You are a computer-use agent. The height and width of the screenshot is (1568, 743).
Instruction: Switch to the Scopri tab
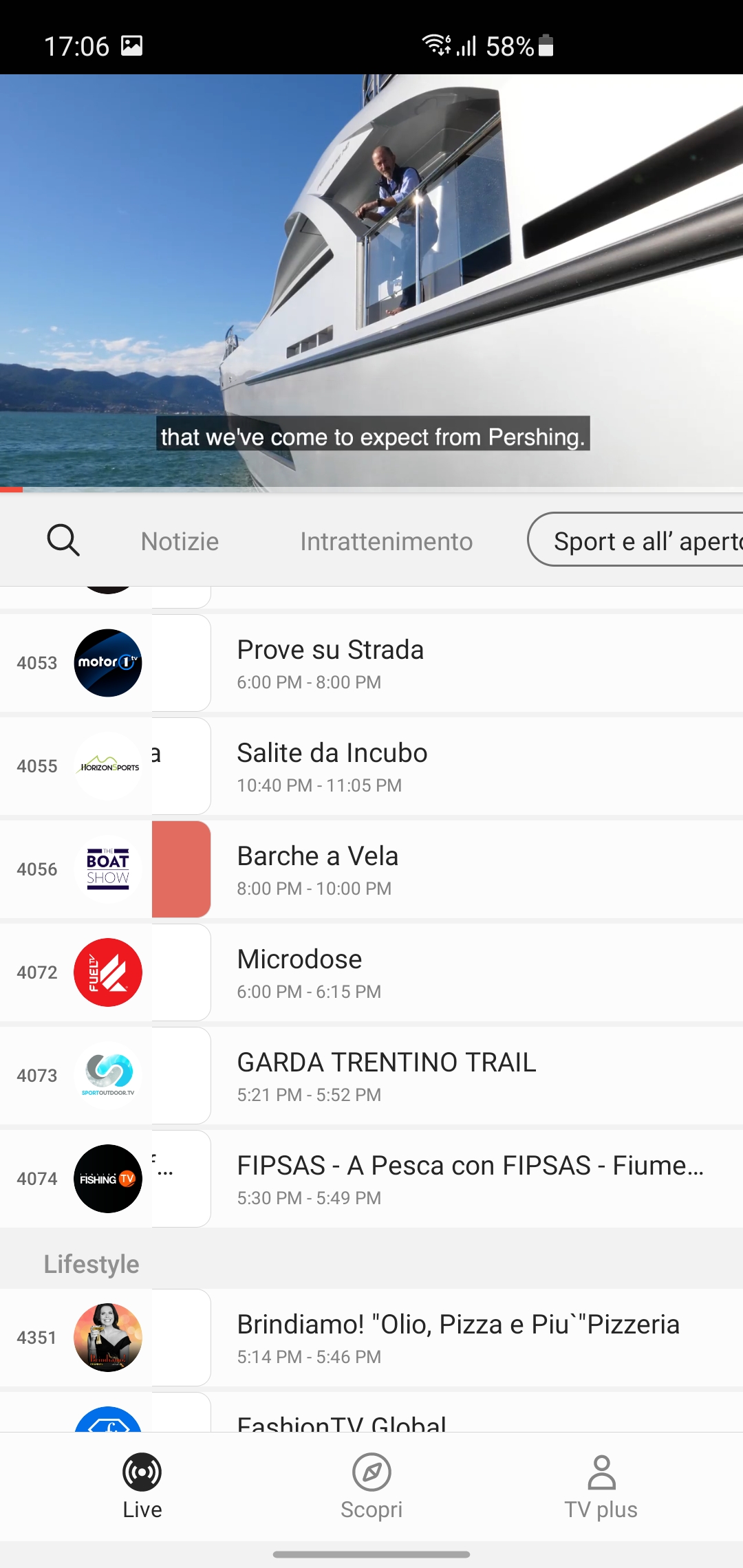[371, 1486]
